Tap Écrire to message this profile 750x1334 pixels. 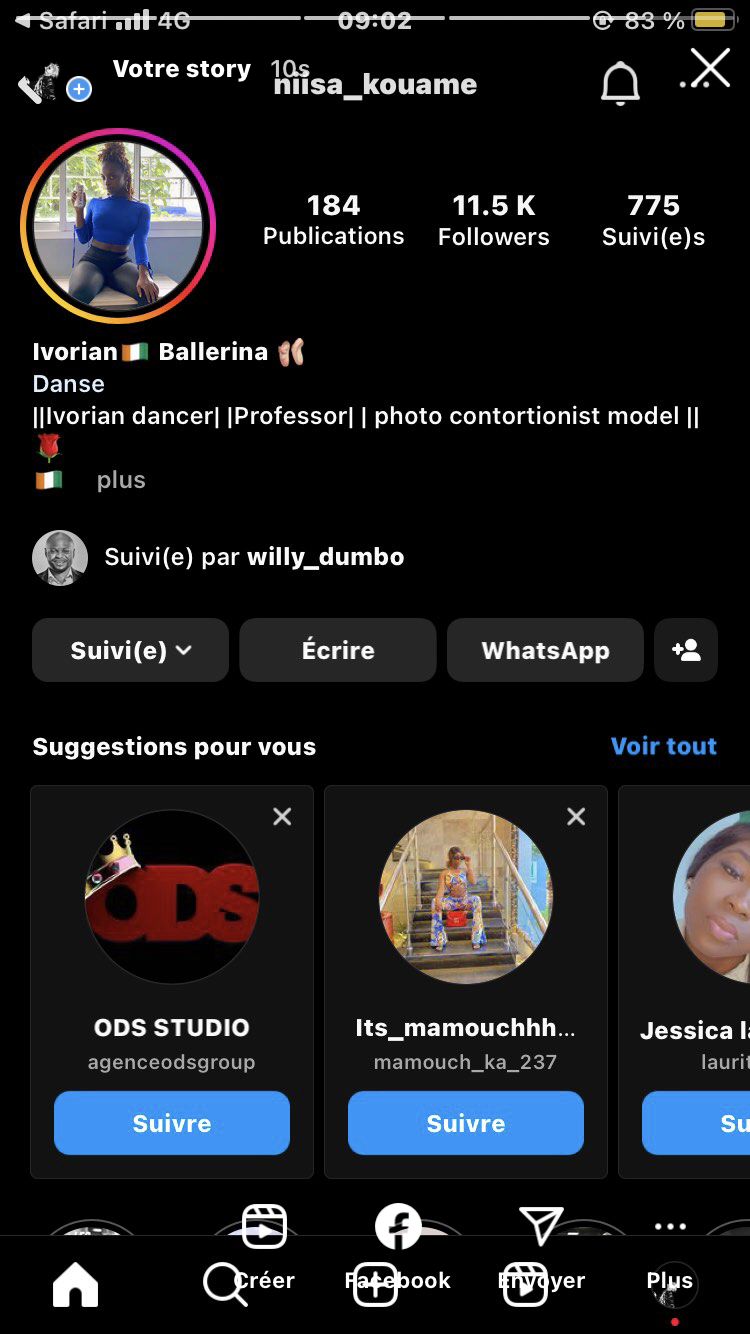(338, 650)
